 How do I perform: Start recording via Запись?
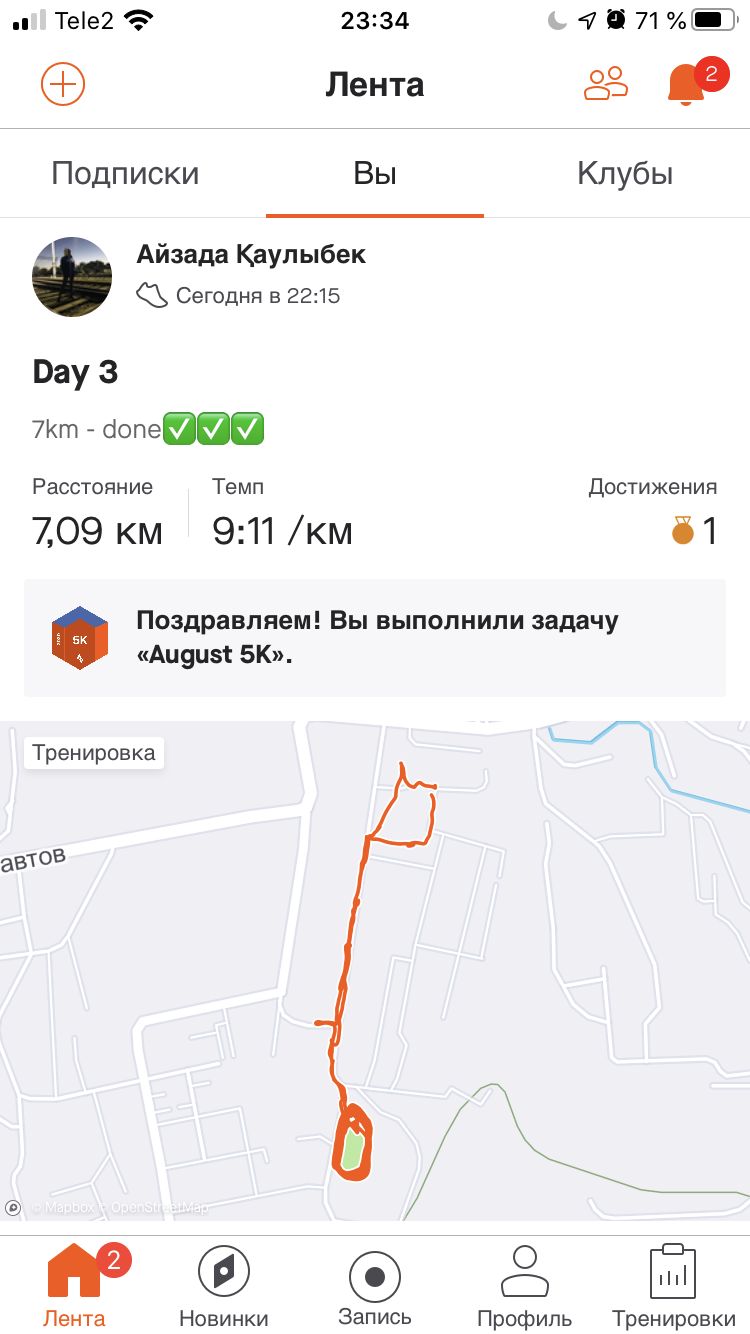click(375, 1287)
